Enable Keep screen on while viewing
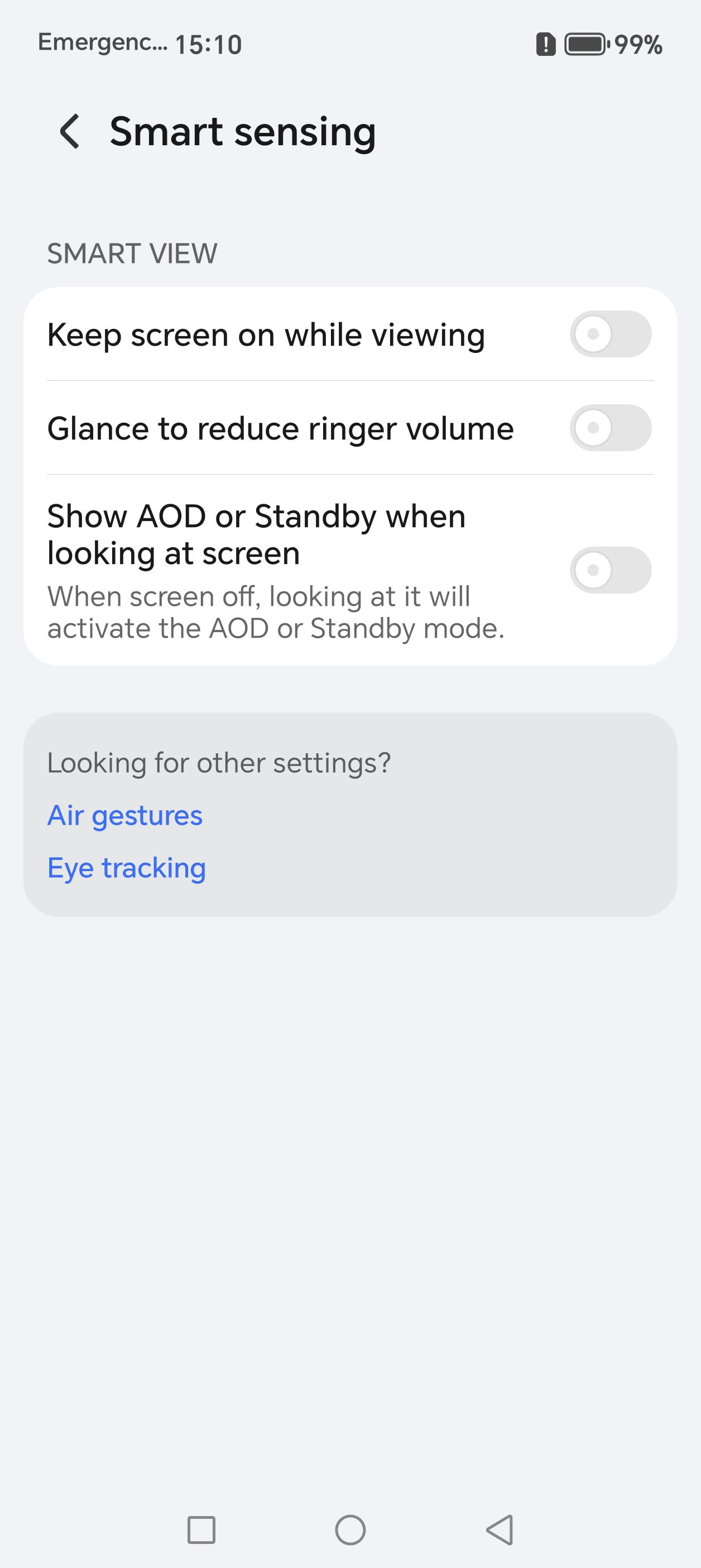The width and height of the screenshot is (701, 1568). [x=611, y=334]
